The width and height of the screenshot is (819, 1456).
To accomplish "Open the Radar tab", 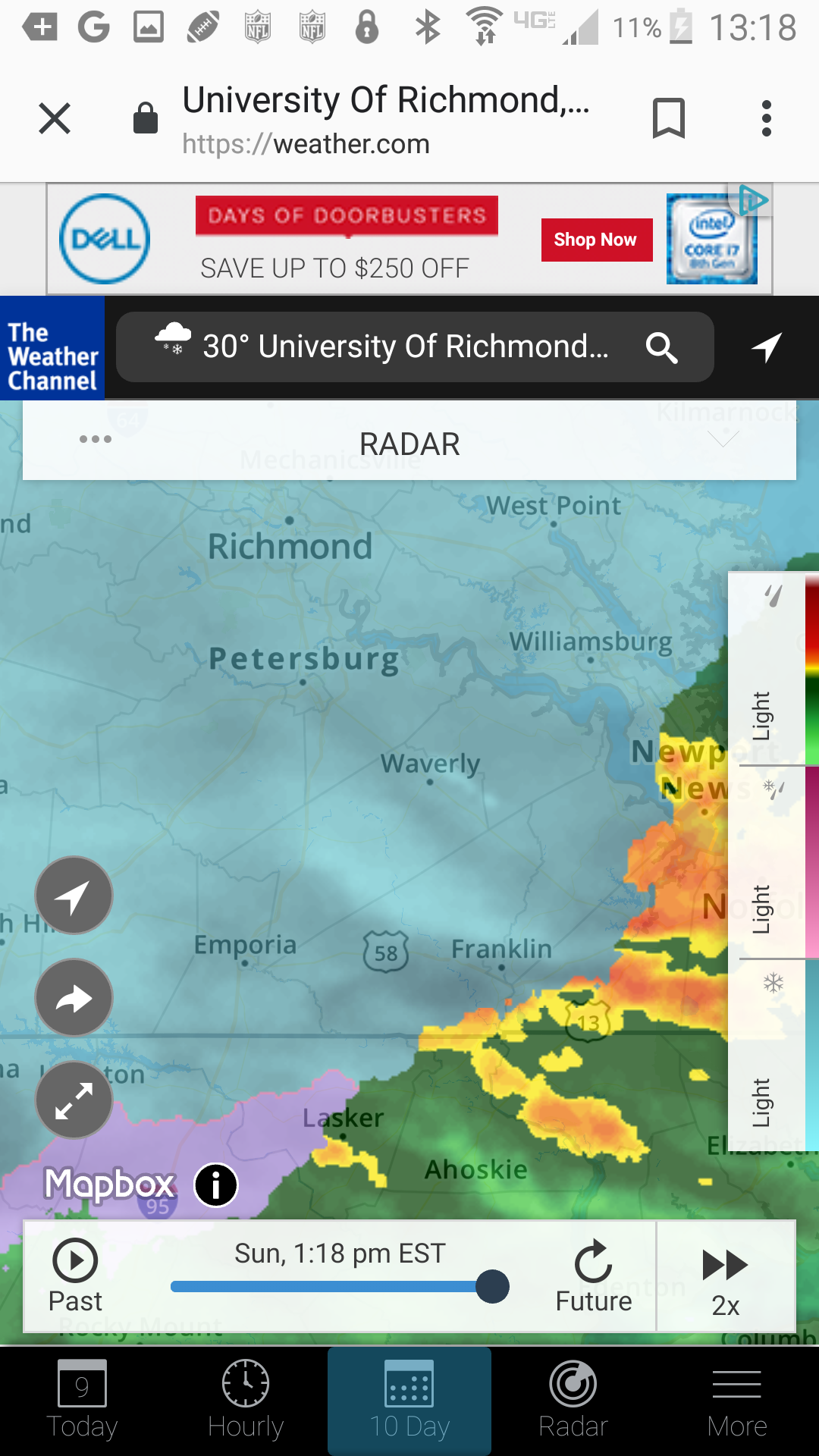I will click(573, 1400).
